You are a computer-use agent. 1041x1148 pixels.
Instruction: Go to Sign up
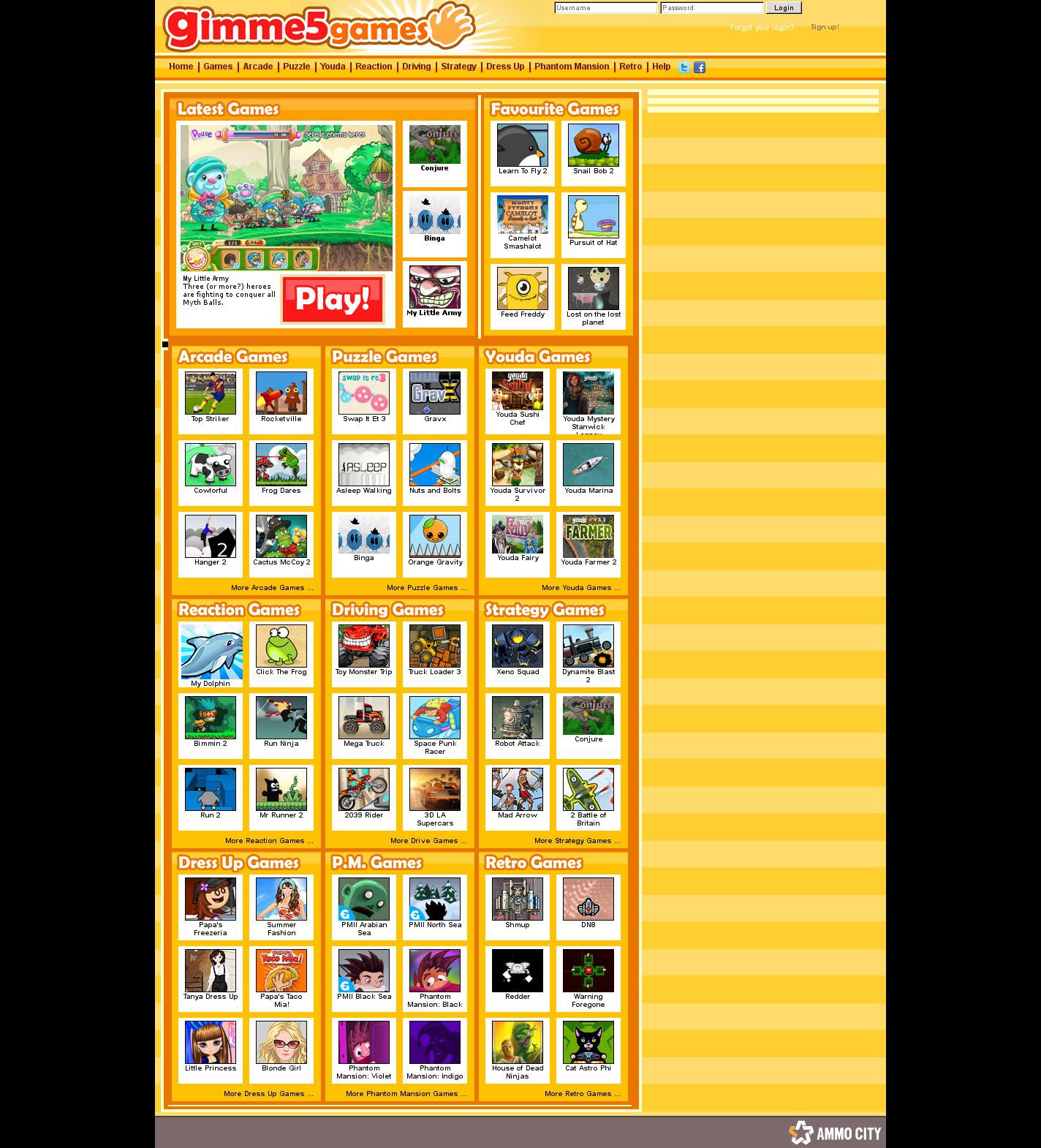825,27
